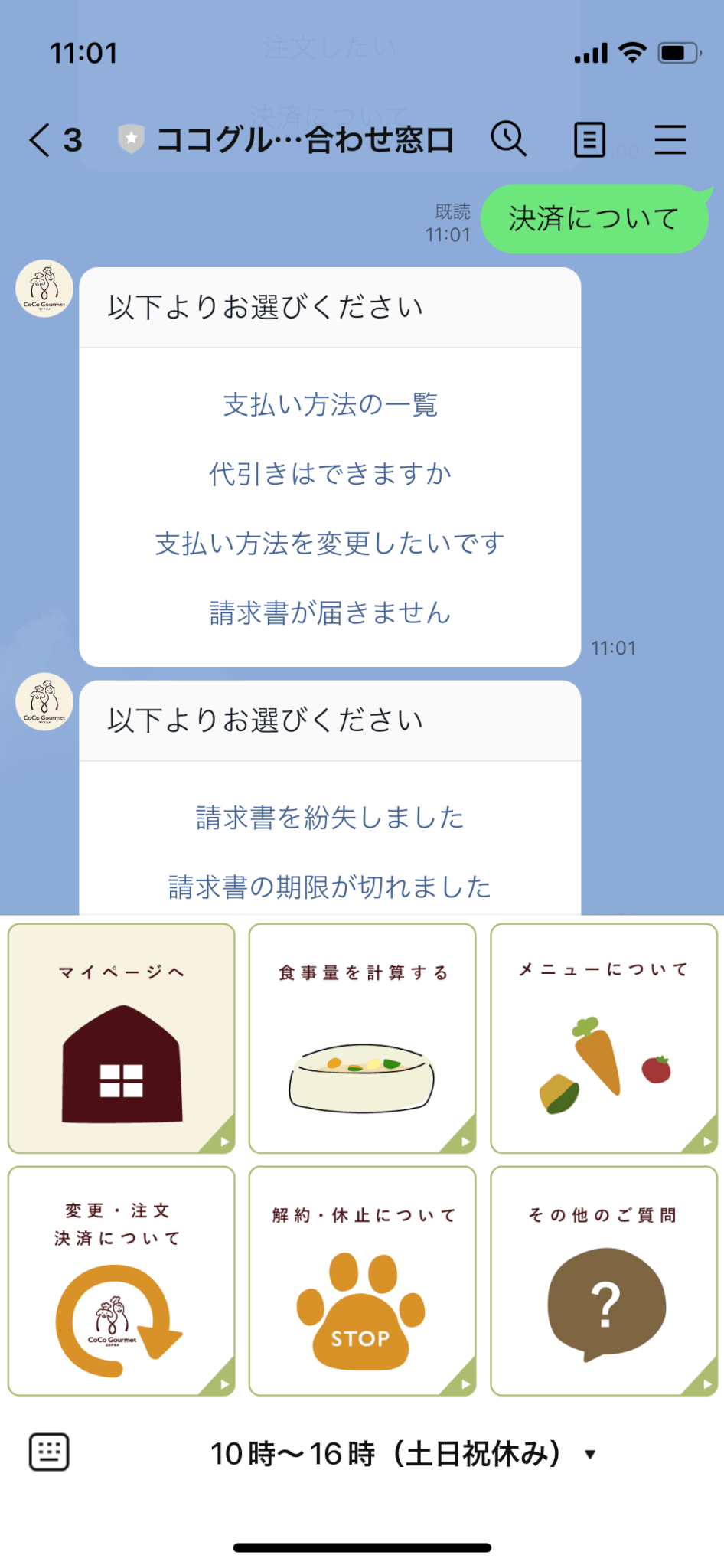Choose 代引きはできますか option
Image resolution: width=724 pixels, height=1568 pixels.
click(x=330, y=474)
